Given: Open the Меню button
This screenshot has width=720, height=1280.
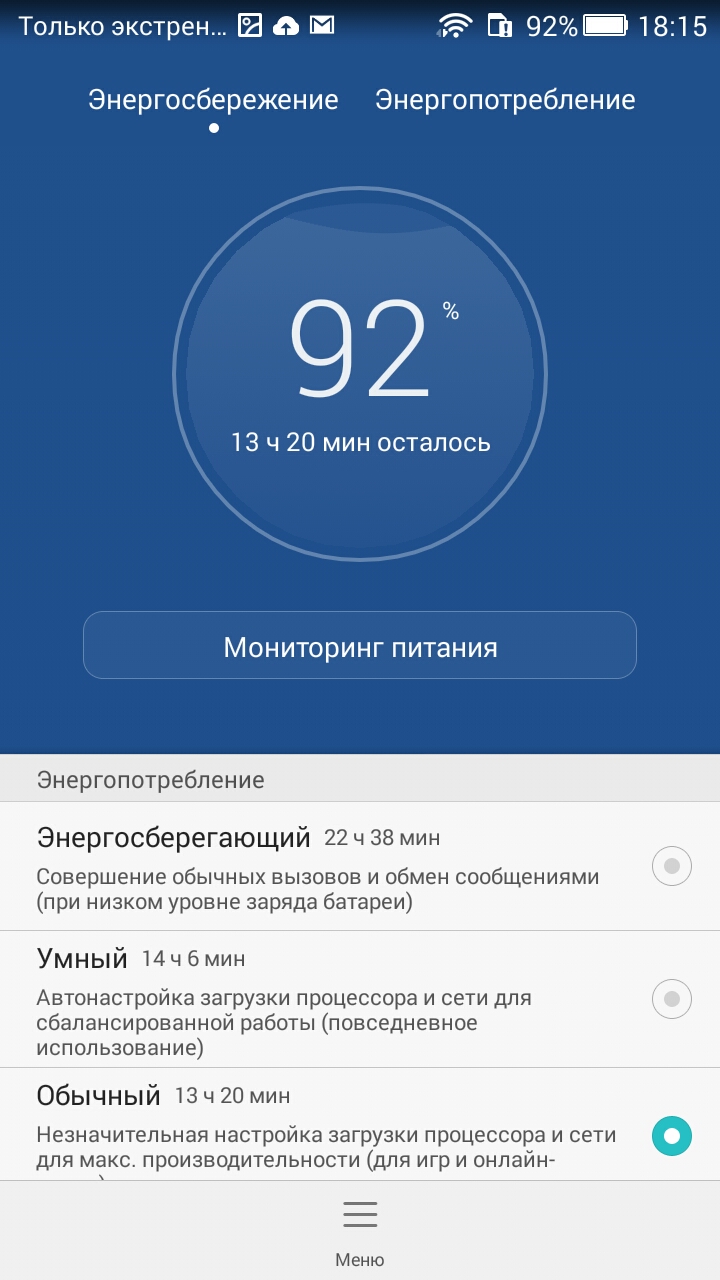Looking at the screenshot, I should [x=360, y=1232].
